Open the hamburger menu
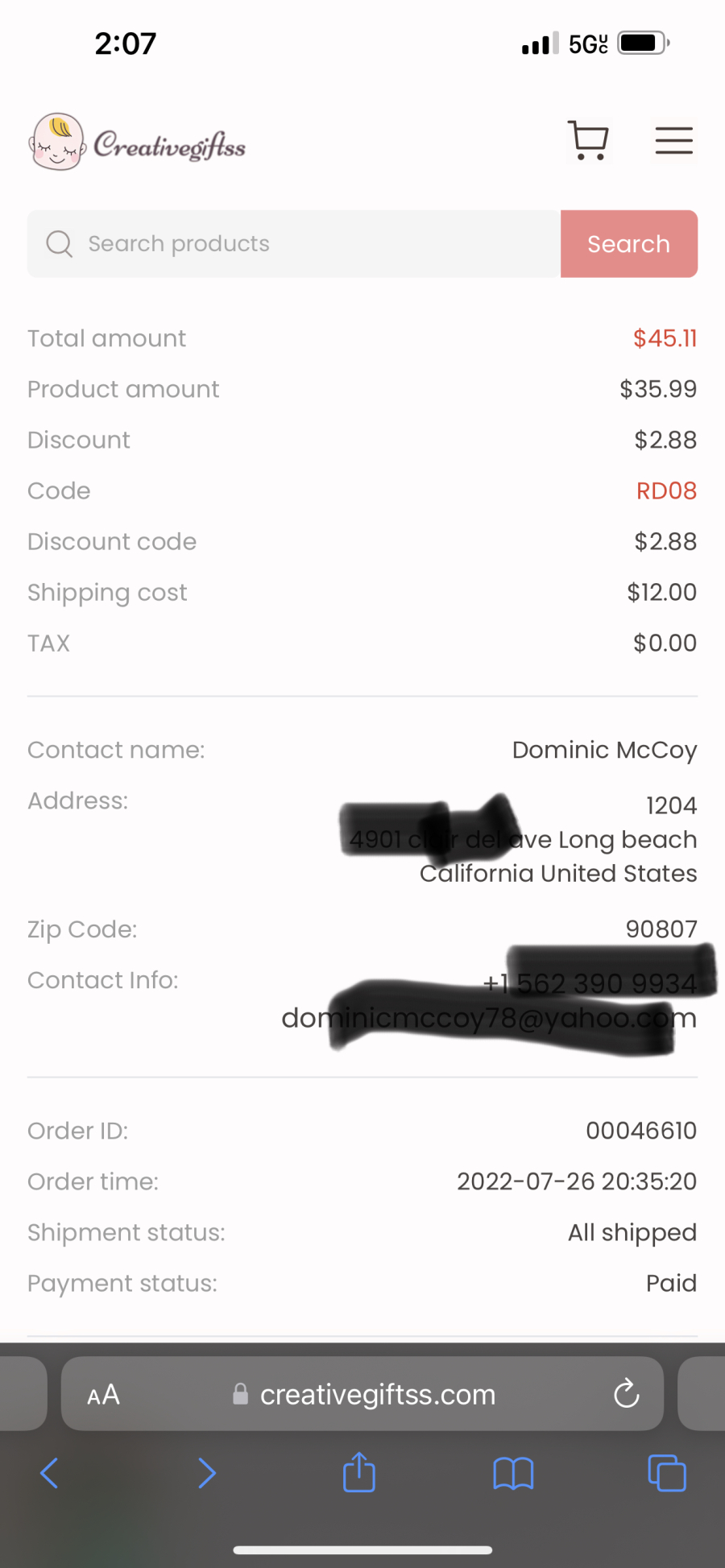Viewport: 725px width, 1568px height. (673, 140)
